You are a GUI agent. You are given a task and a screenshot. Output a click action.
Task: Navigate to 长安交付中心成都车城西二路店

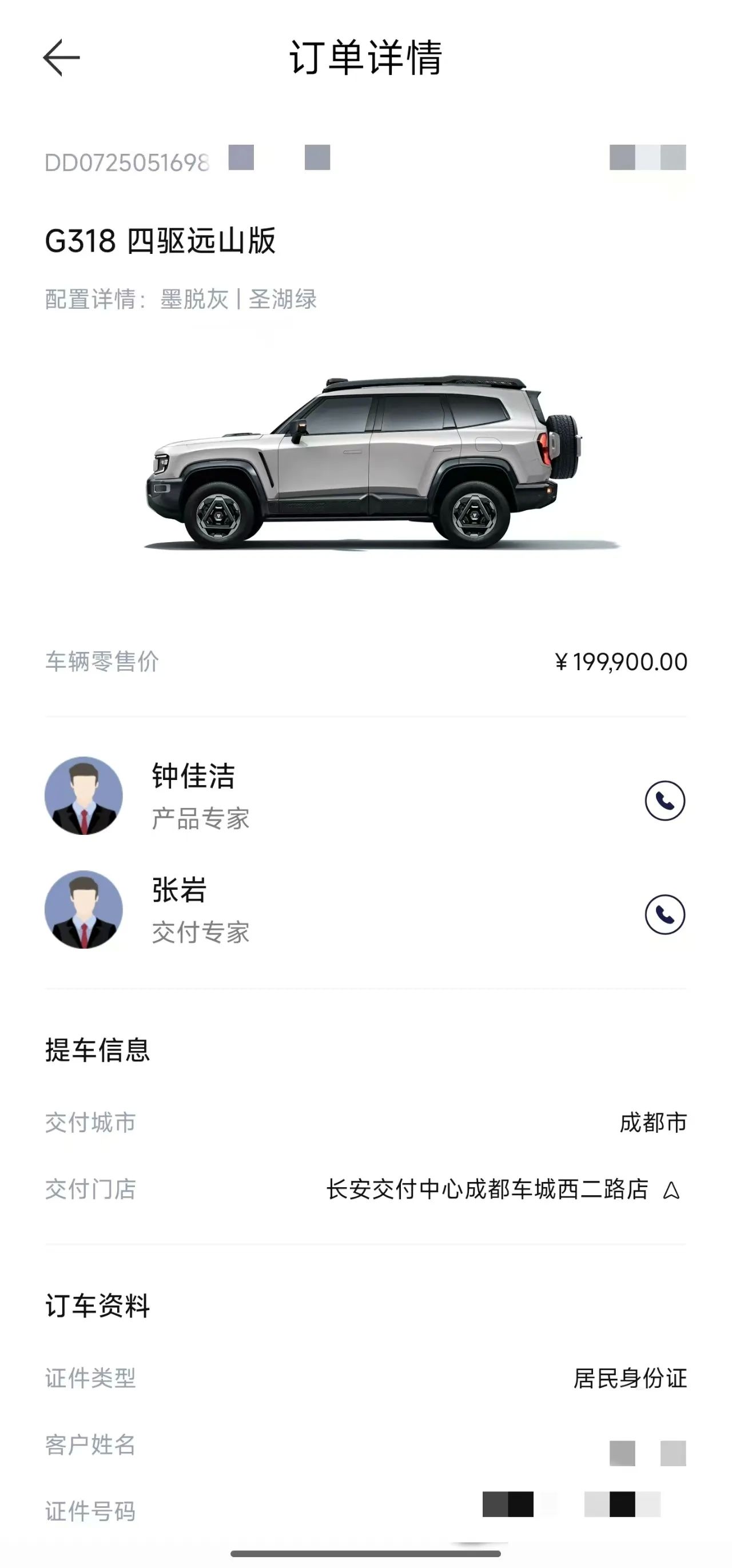(x=671, y=1190)
